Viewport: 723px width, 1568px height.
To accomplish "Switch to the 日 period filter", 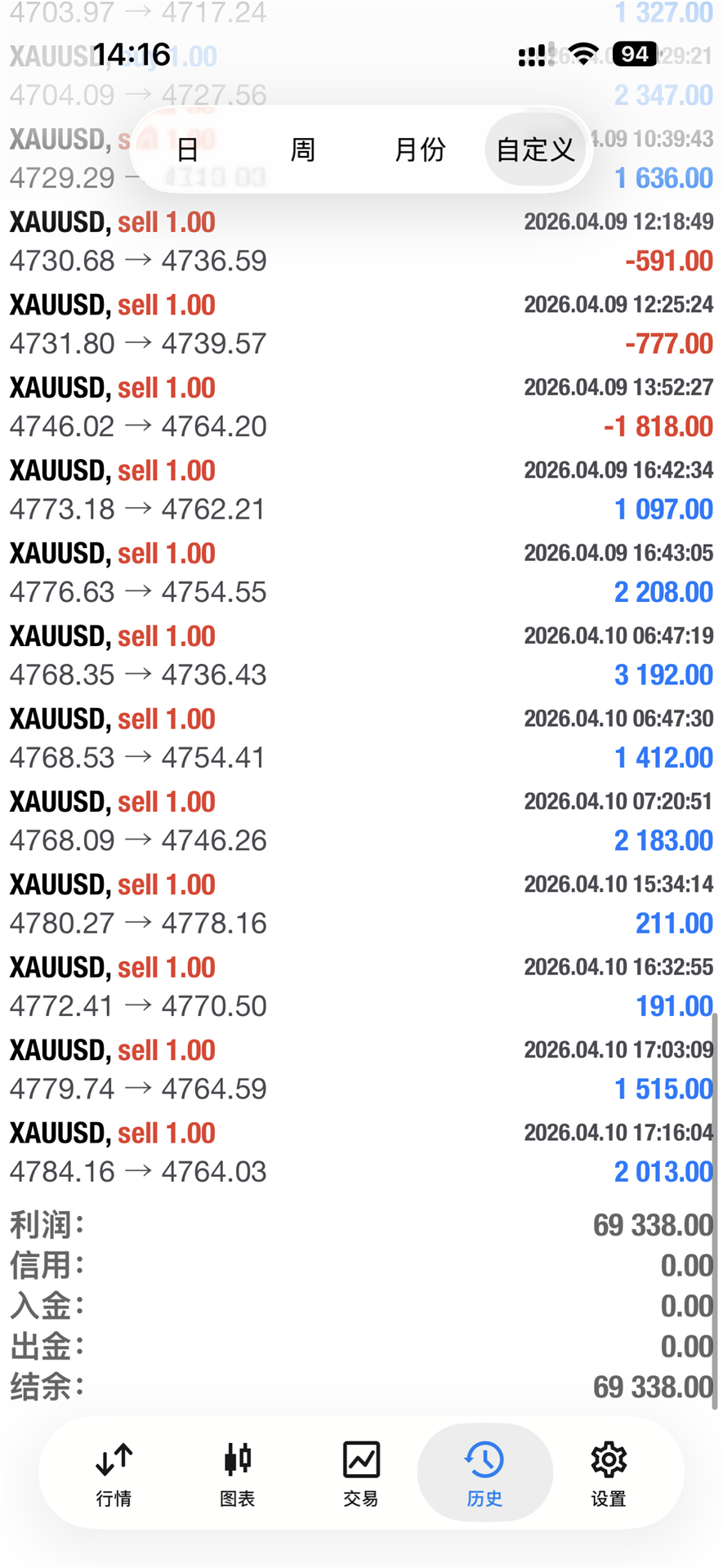I will click(188, 149).
